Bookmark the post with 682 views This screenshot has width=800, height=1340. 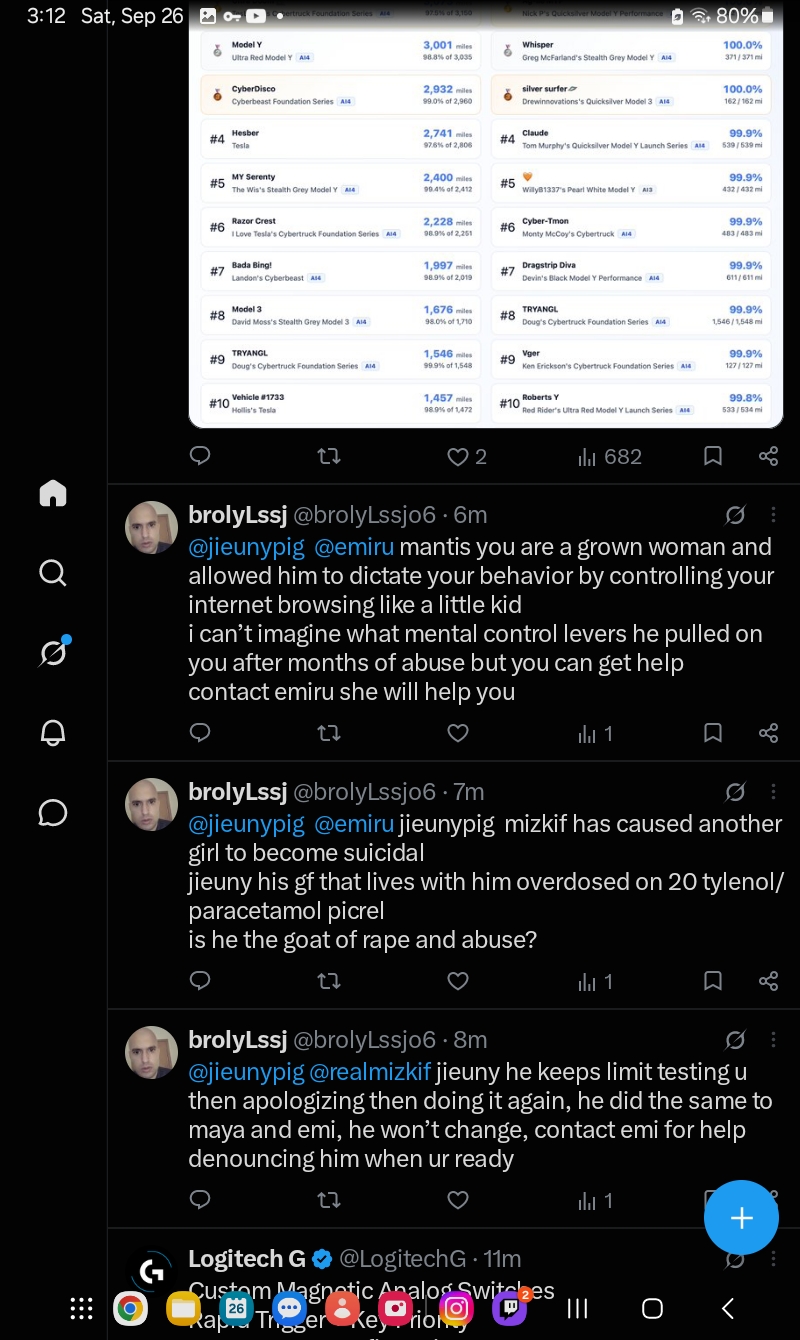click(713, 456)
